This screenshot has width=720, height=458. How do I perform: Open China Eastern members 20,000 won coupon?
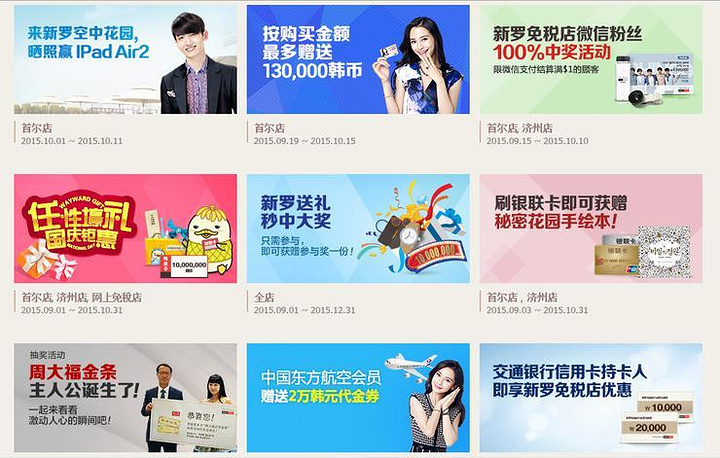click(x=357, y=398)
